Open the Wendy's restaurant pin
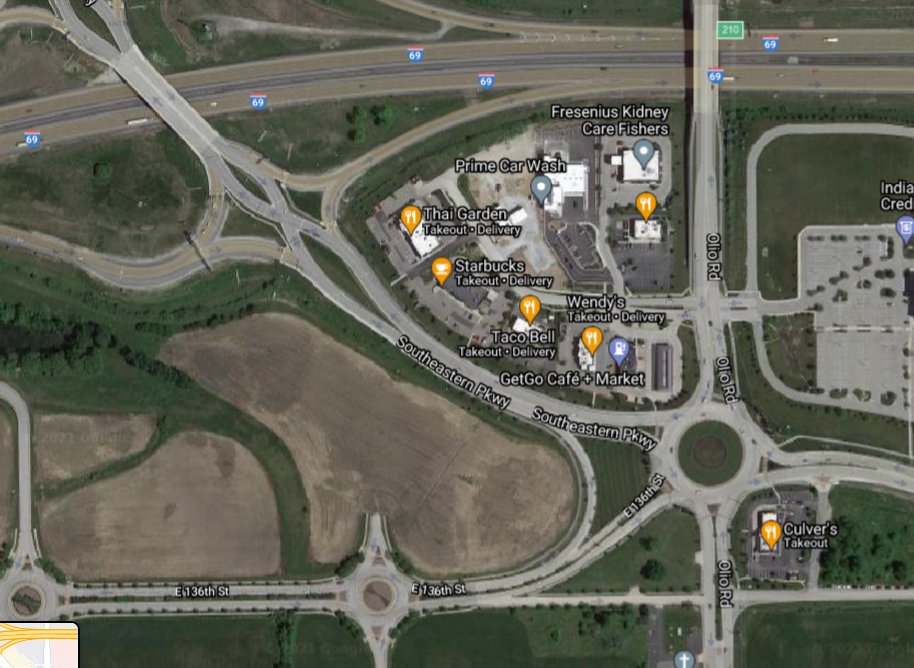Screen dimensions: 914x668 point(591,339)
